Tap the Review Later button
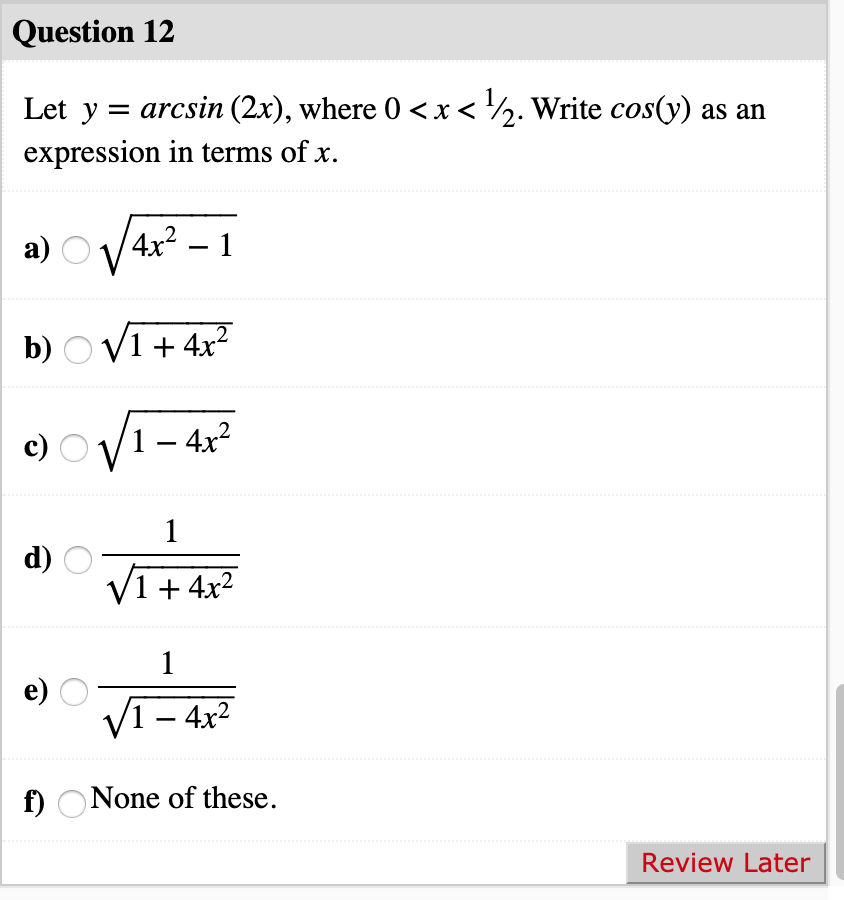 (725, 862)
